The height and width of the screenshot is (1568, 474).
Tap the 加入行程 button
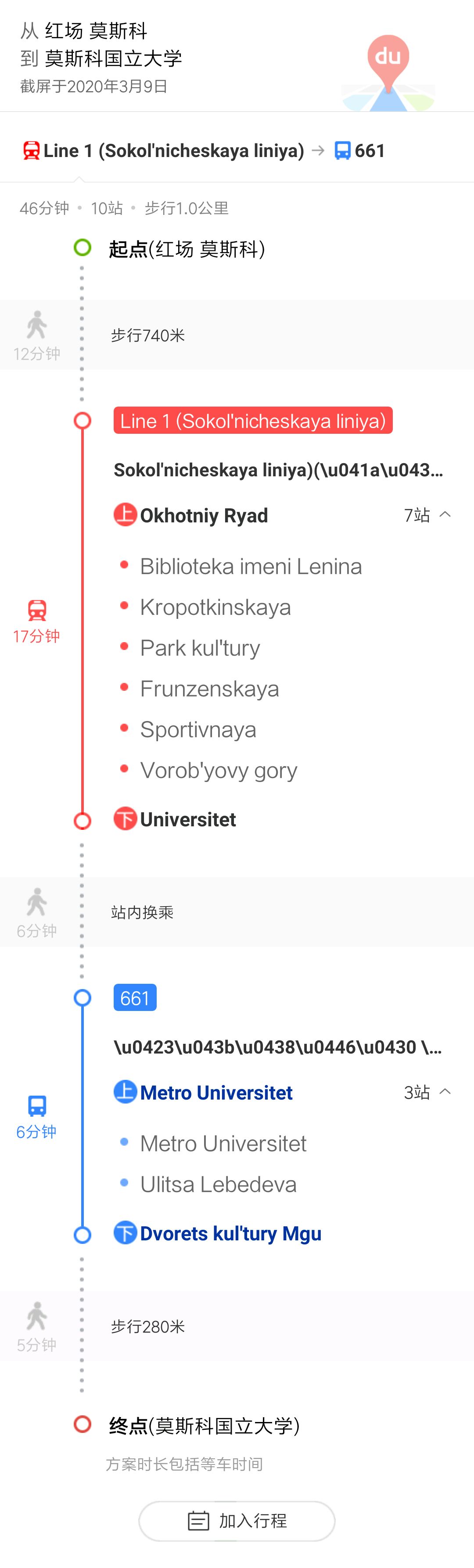[x=237, y=1520]
